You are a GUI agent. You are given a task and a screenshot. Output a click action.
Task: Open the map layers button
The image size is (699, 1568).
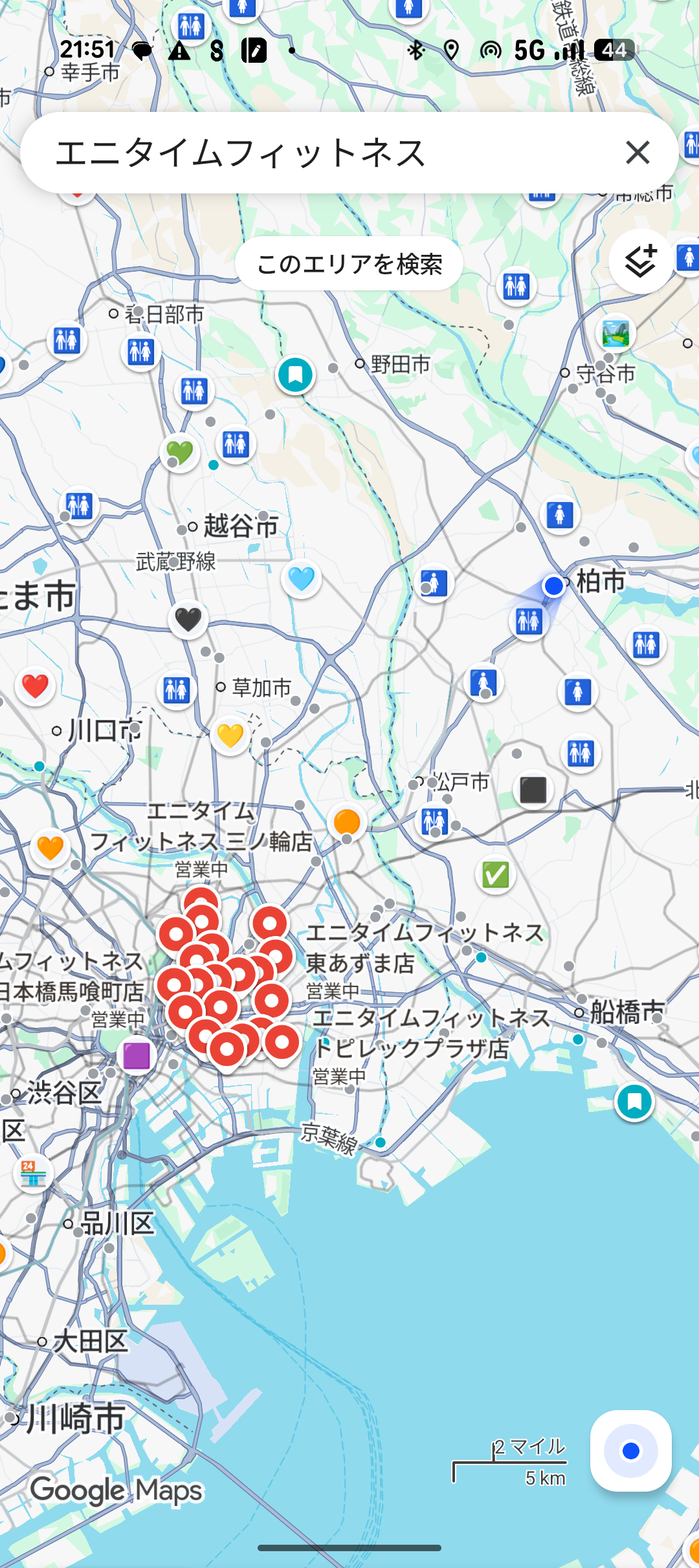(641, 261)
